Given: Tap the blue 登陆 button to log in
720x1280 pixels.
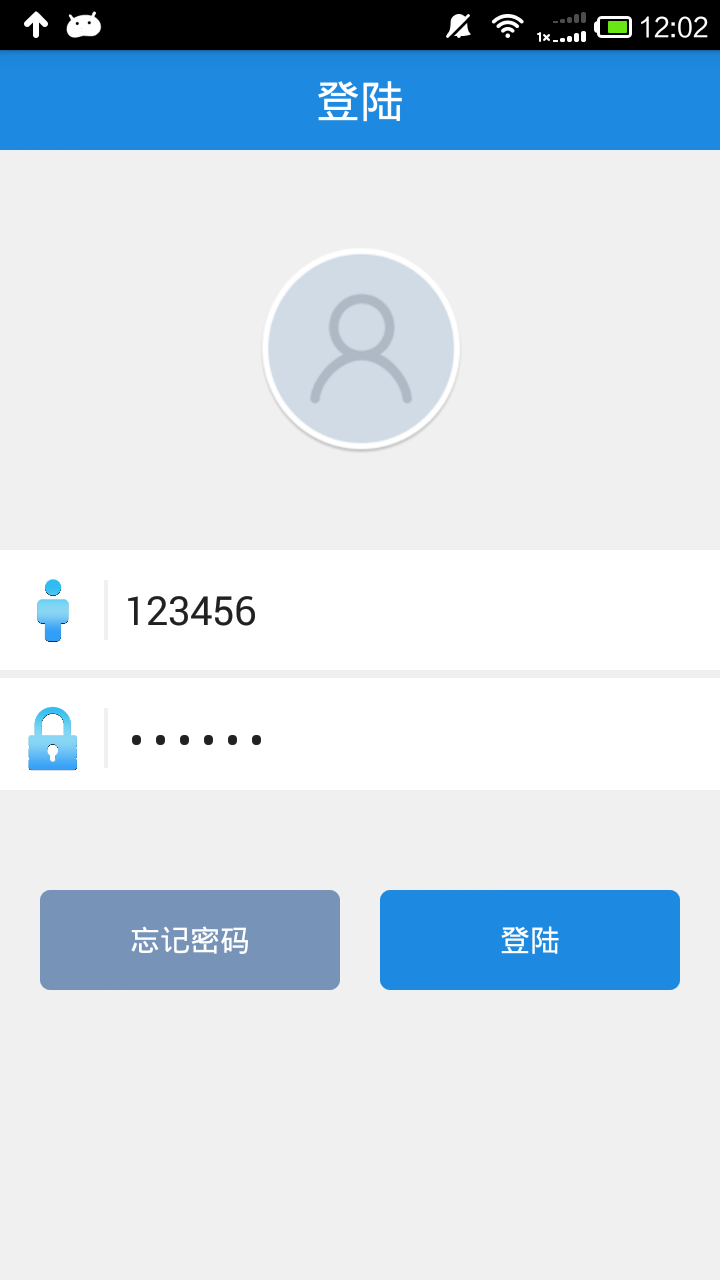Looking at the screenshot, I should (x=530, y=940).
